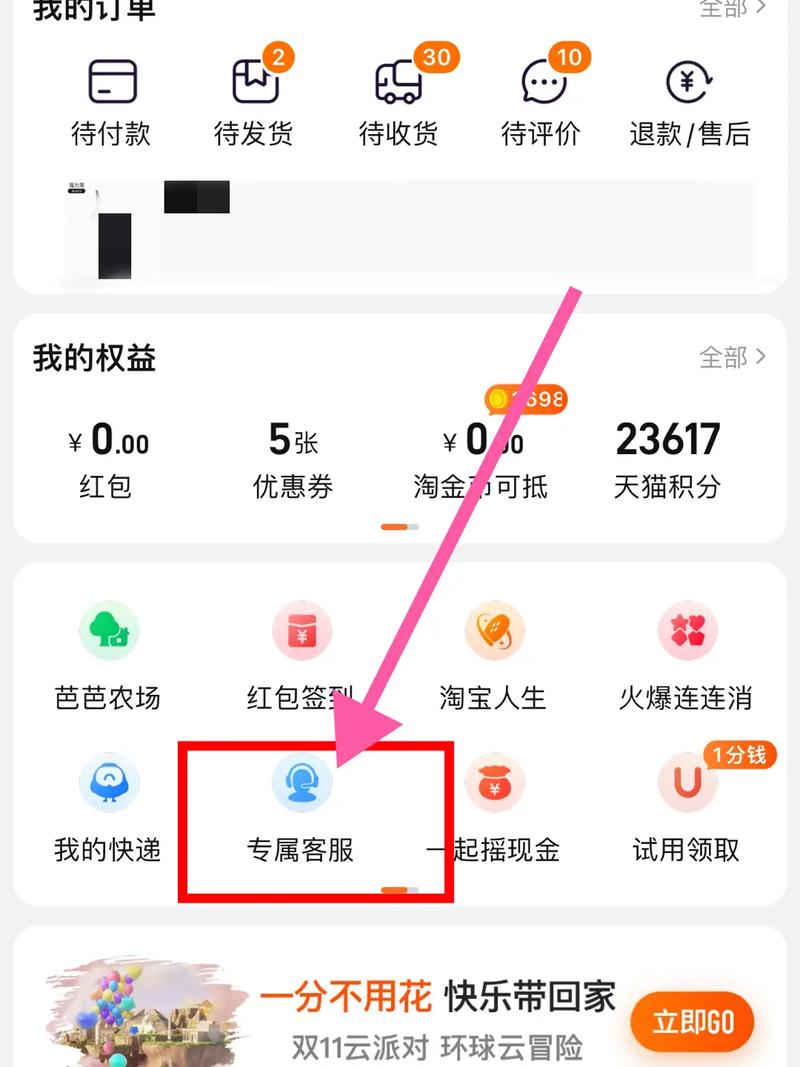Open 淘金币可抵 details
This screenshot has width=800, height=1067.
(x=481, y=460)
